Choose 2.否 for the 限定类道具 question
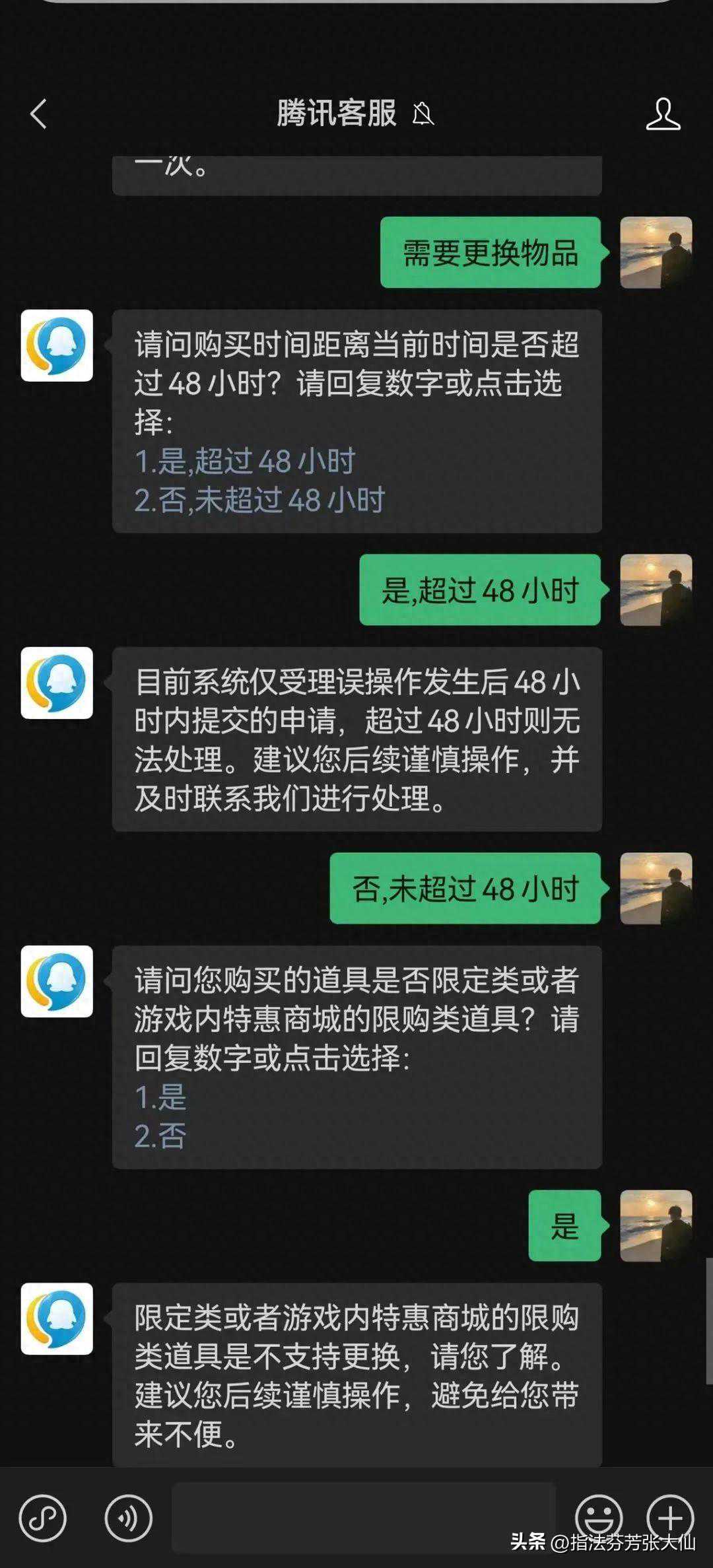This screenshot has height=1568, width=713. click(160, 1136)
